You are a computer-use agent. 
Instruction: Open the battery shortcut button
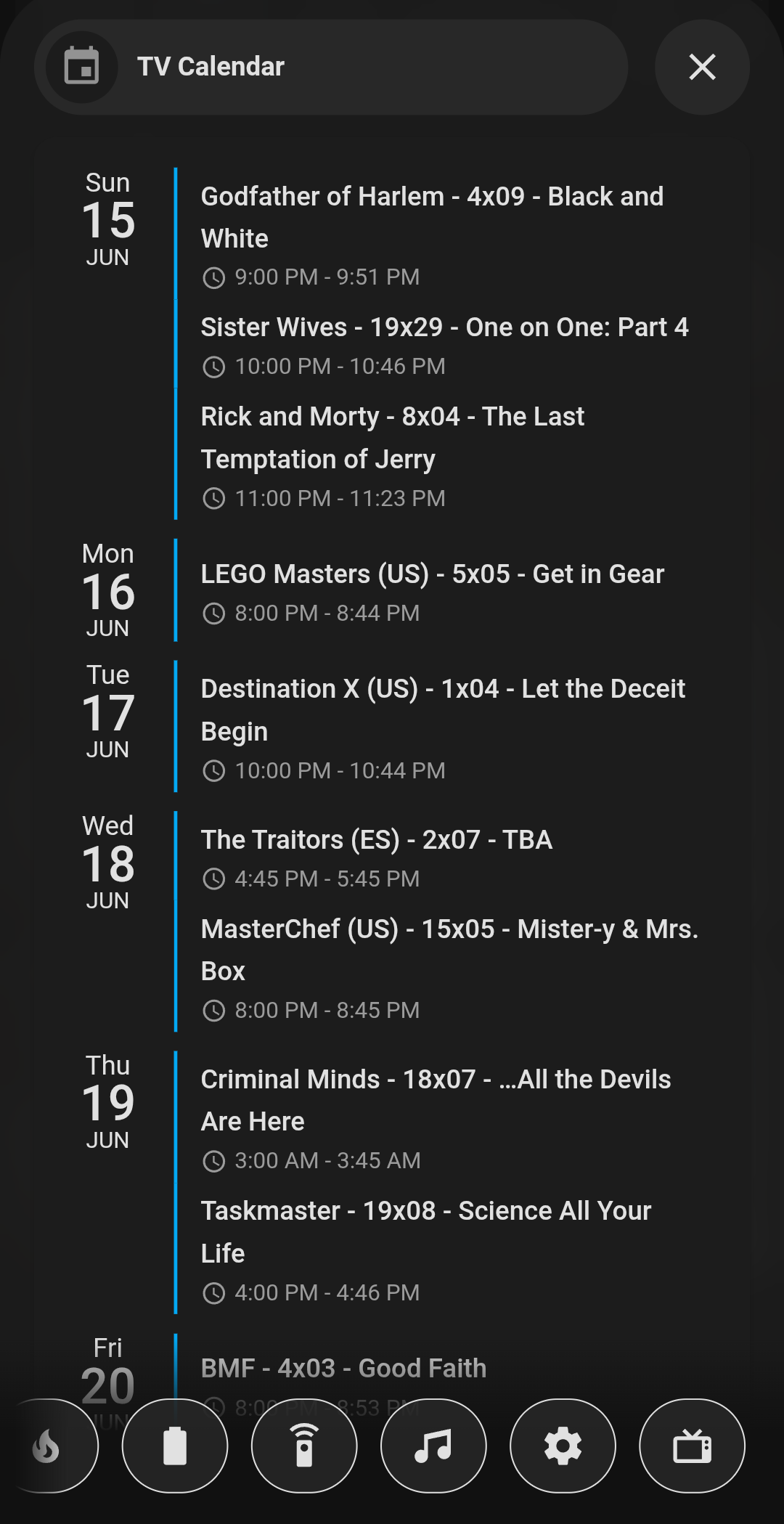(175, 1446)
